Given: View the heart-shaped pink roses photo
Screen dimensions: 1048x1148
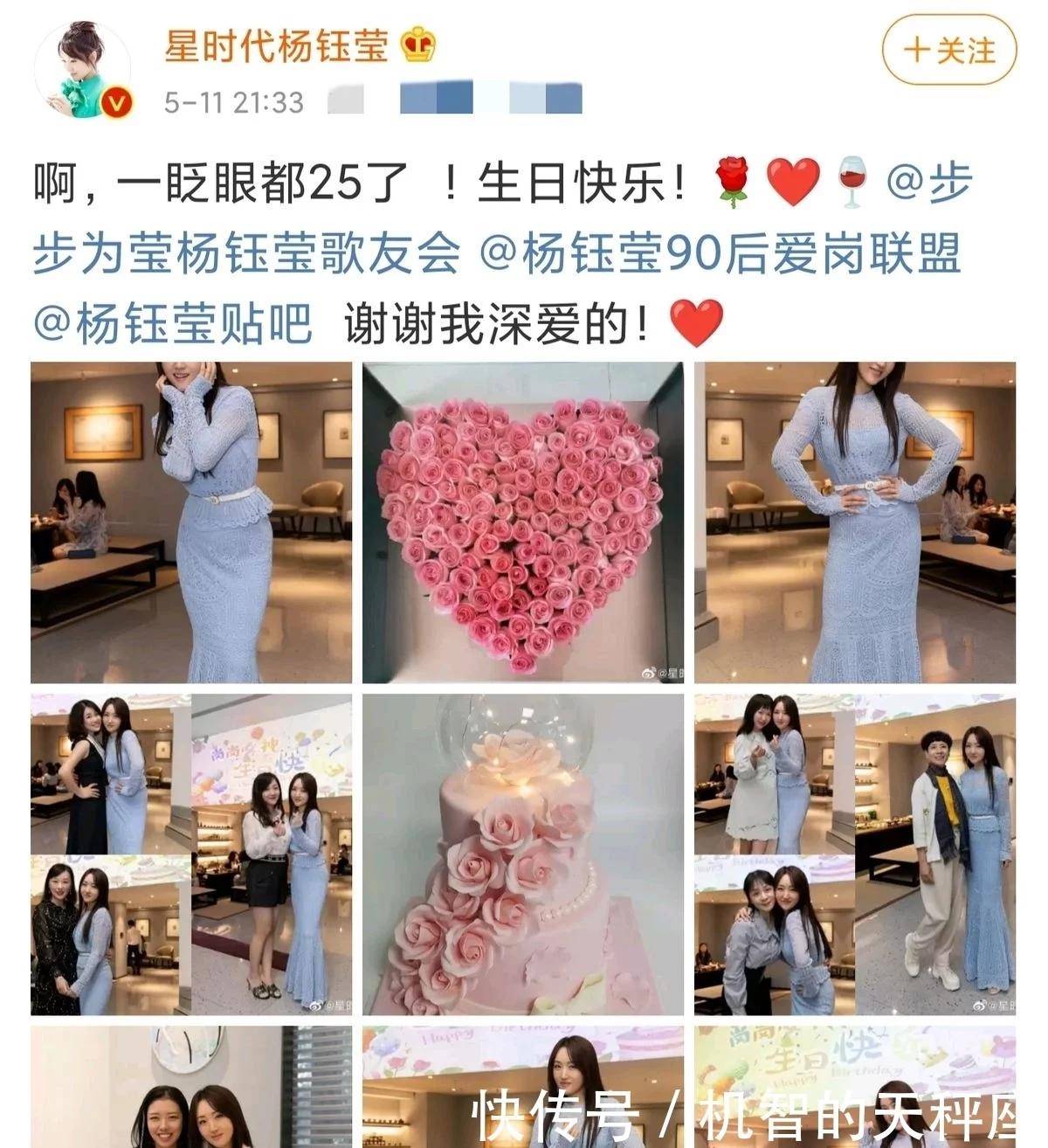Looking at the screenshot, I should [x=523, y=522].
